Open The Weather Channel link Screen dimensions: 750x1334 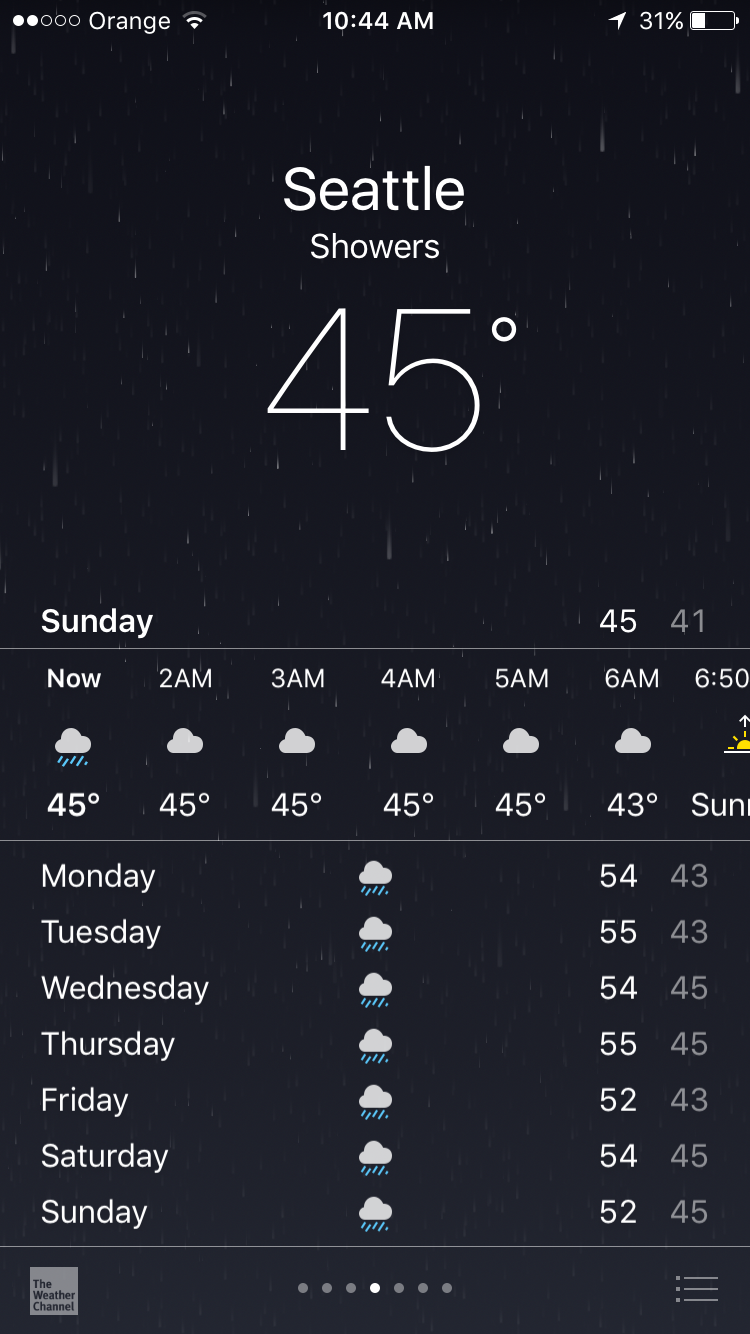[x=53, y=1290]
